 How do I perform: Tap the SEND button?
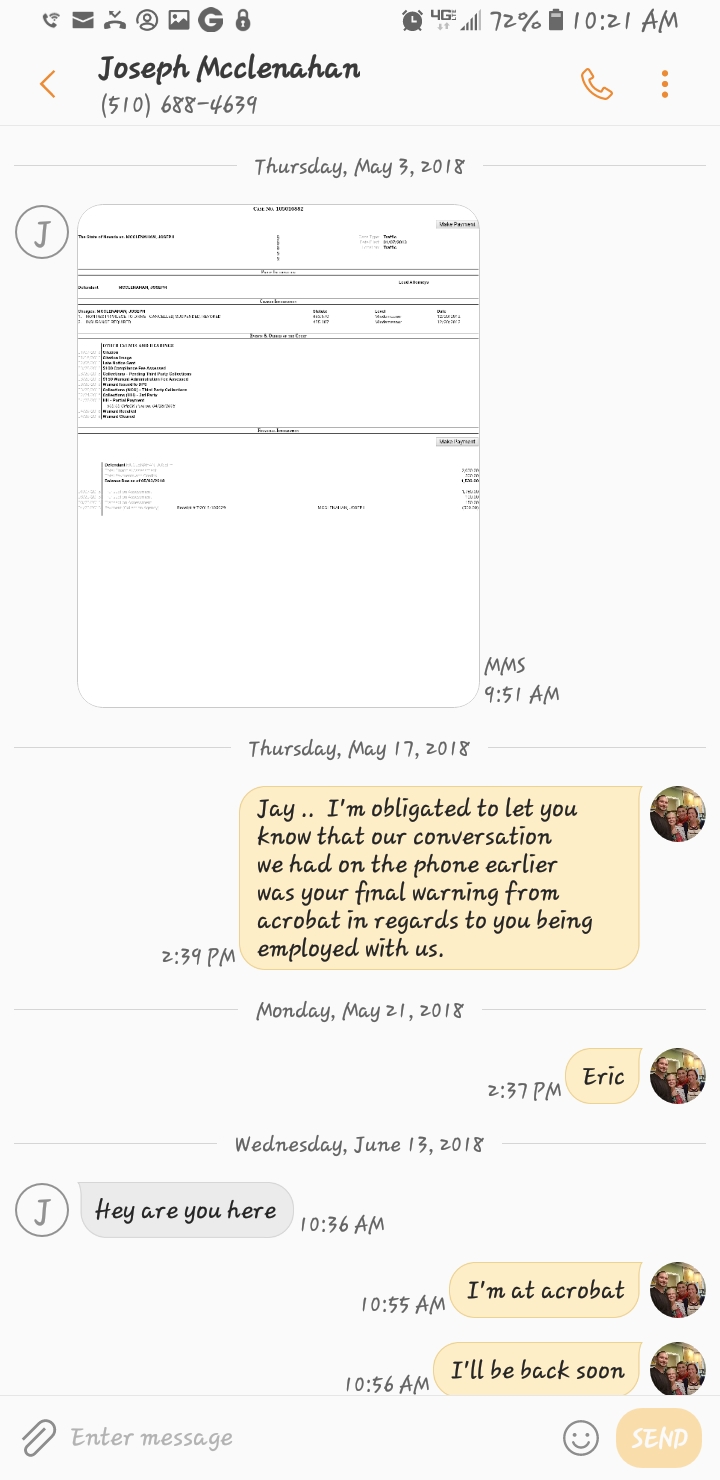(x=659, y=1438)
